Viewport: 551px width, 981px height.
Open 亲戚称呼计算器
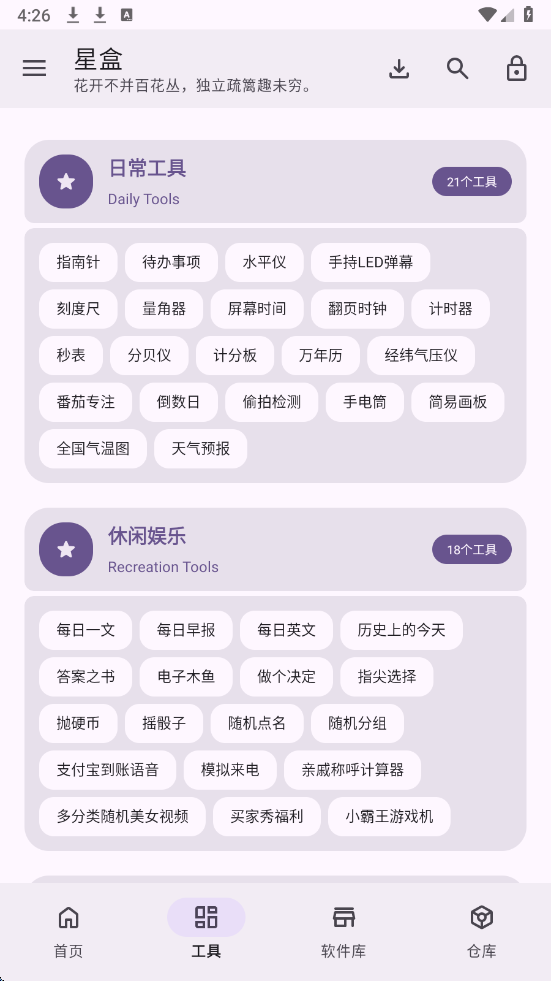[353, 770]
